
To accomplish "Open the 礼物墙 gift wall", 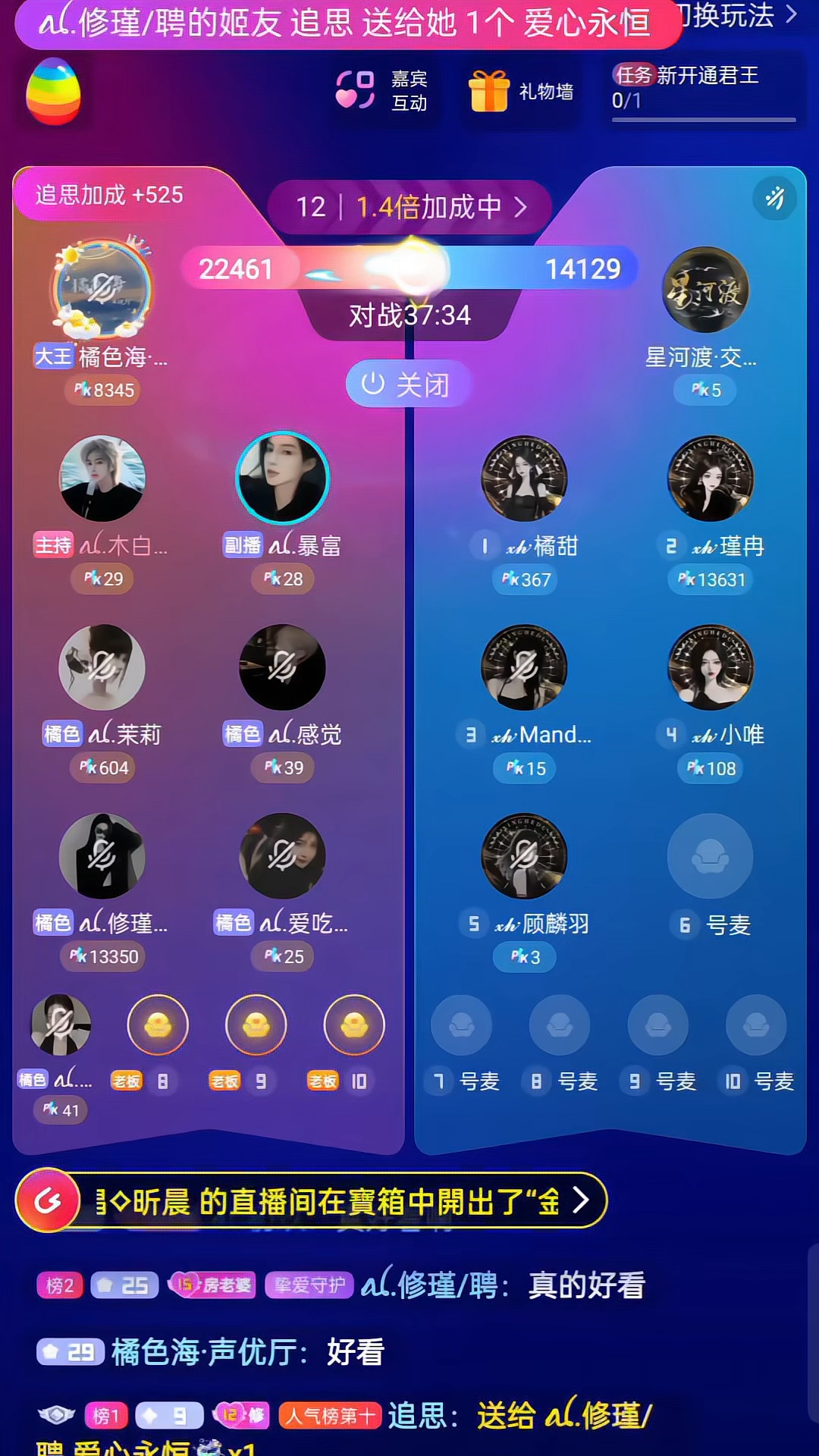I will (522, 92).
